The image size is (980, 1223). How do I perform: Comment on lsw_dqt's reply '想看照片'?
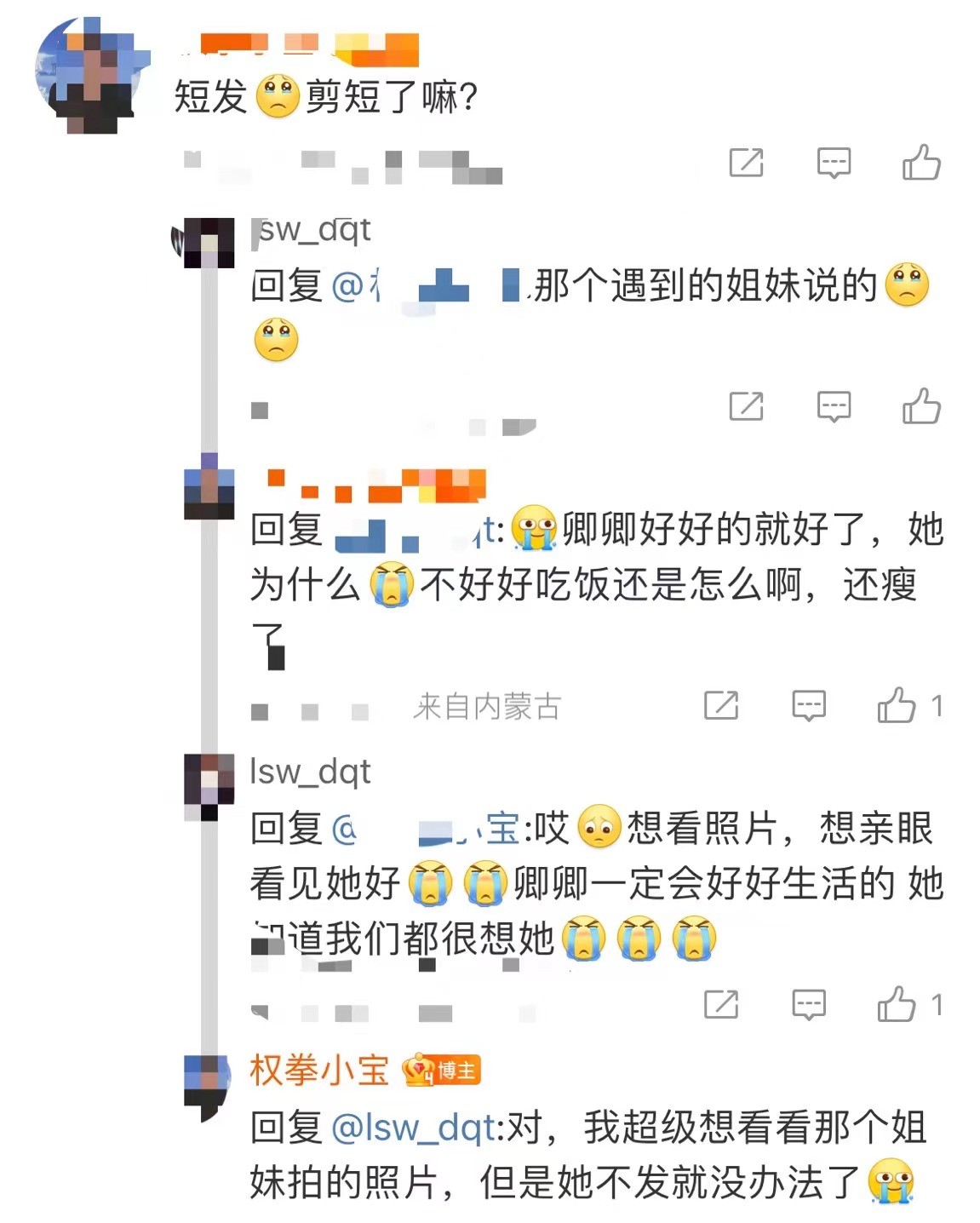tap(808, 1004)
